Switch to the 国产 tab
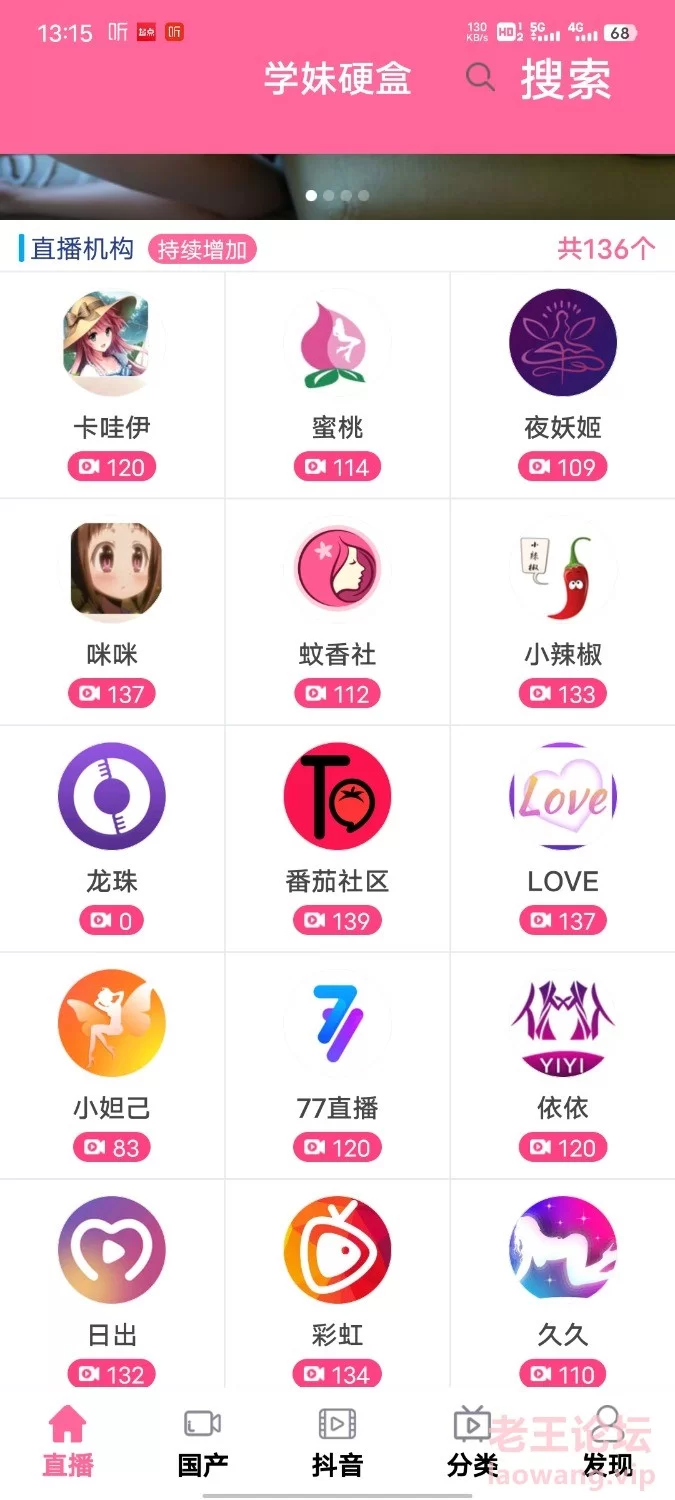675x1500 pixels. coord(203,1443)
